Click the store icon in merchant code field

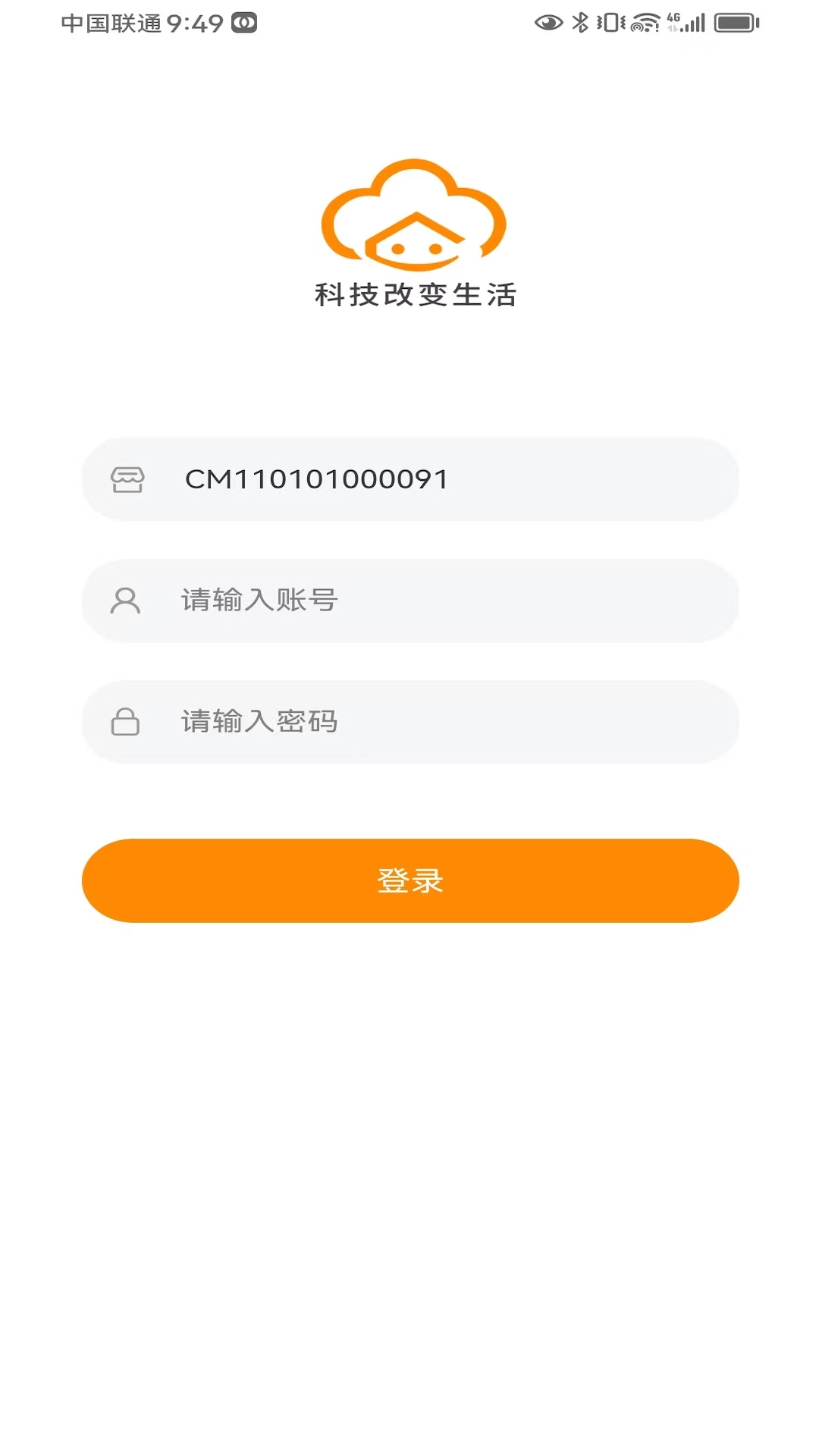coord(127,479)
